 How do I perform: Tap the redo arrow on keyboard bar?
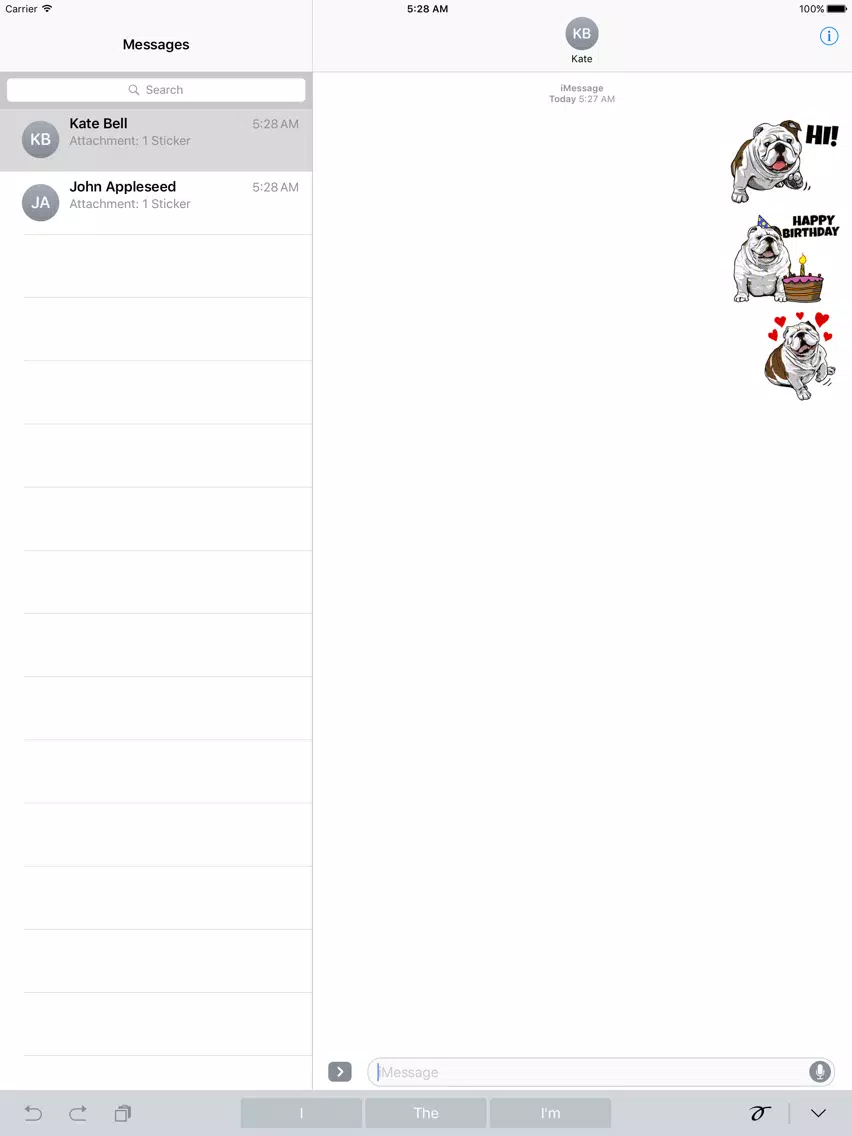click(78, 1113)
